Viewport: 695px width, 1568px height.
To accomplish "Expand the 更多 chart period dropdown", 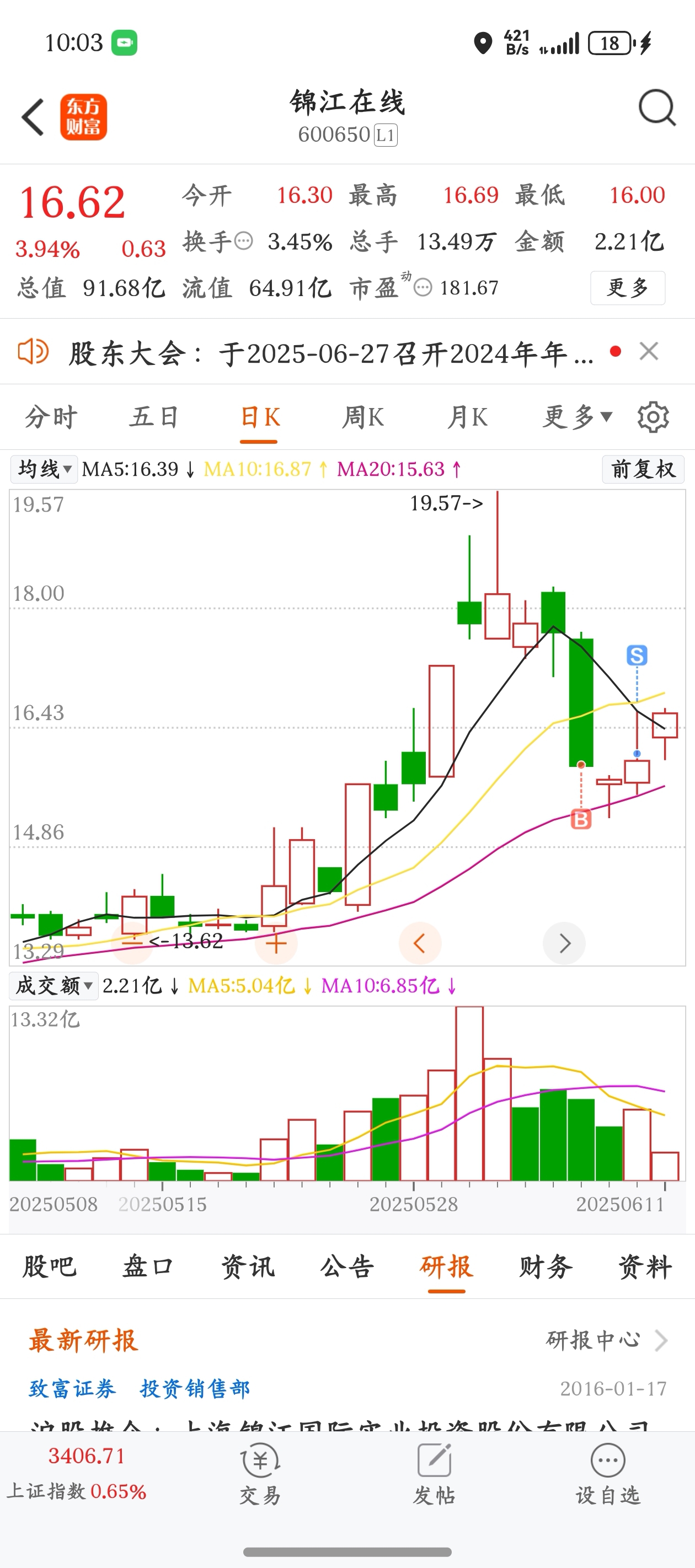I will pos(577,417).
